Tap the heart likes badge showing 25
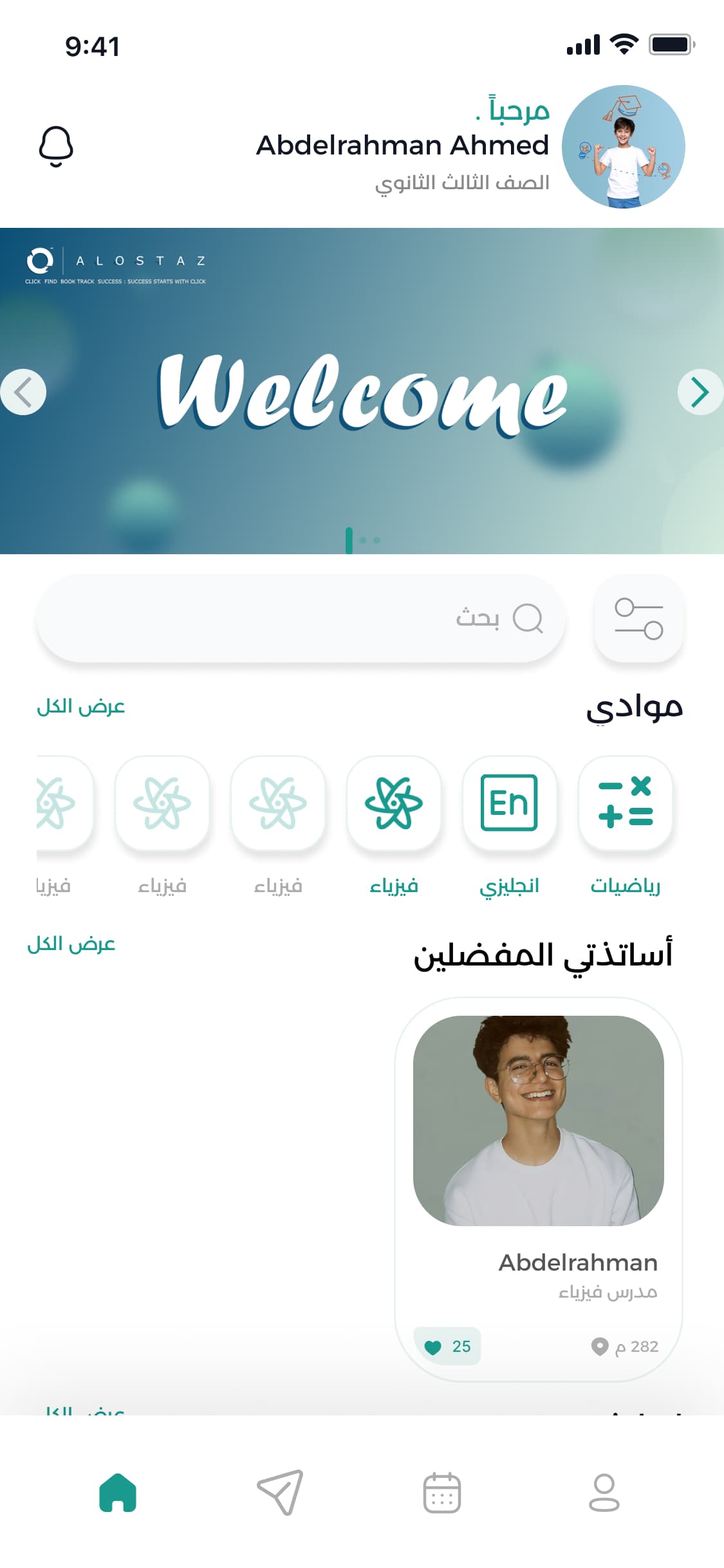The height and width of the screenshot is (1568, 724). point(448,1346)
